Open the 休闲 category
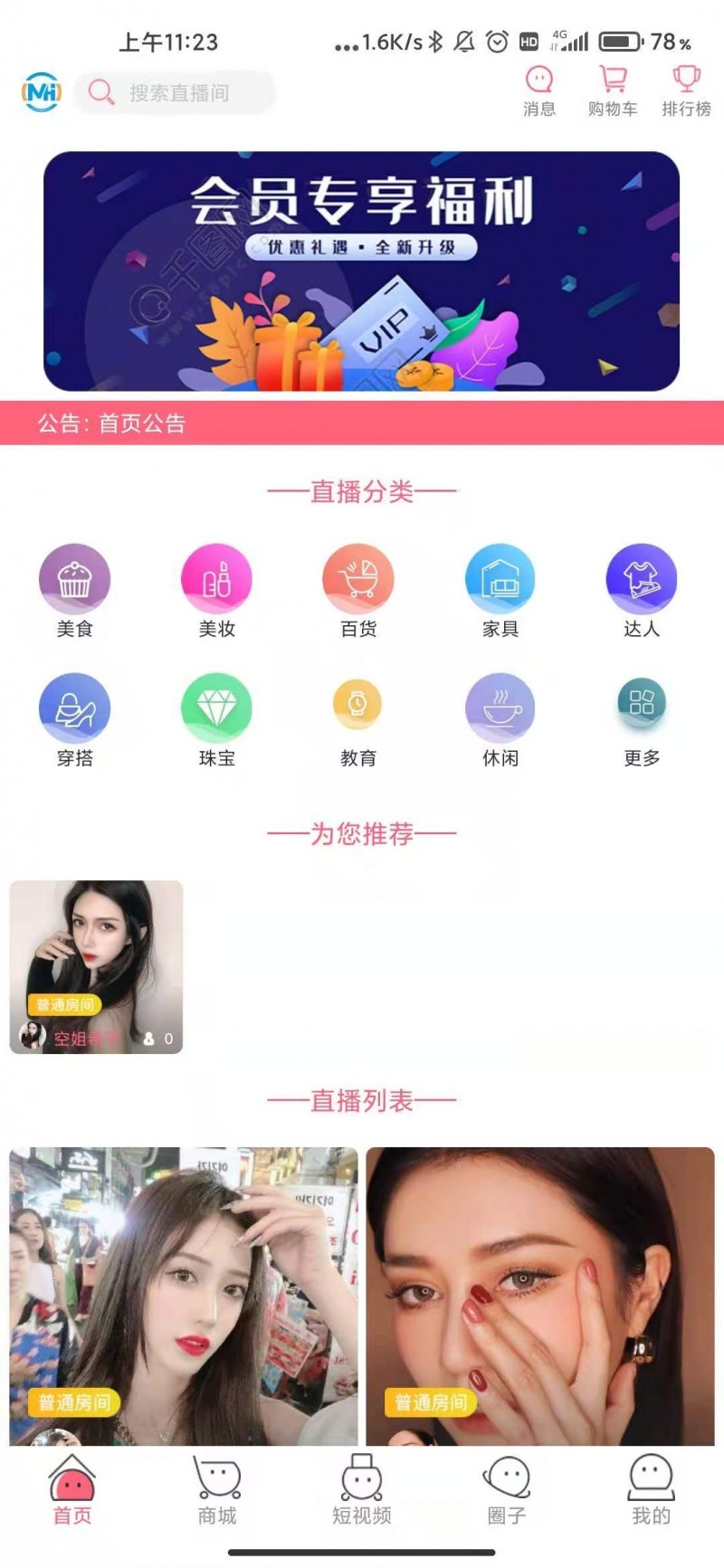The image size is (724, 1568). coord(500,718)
